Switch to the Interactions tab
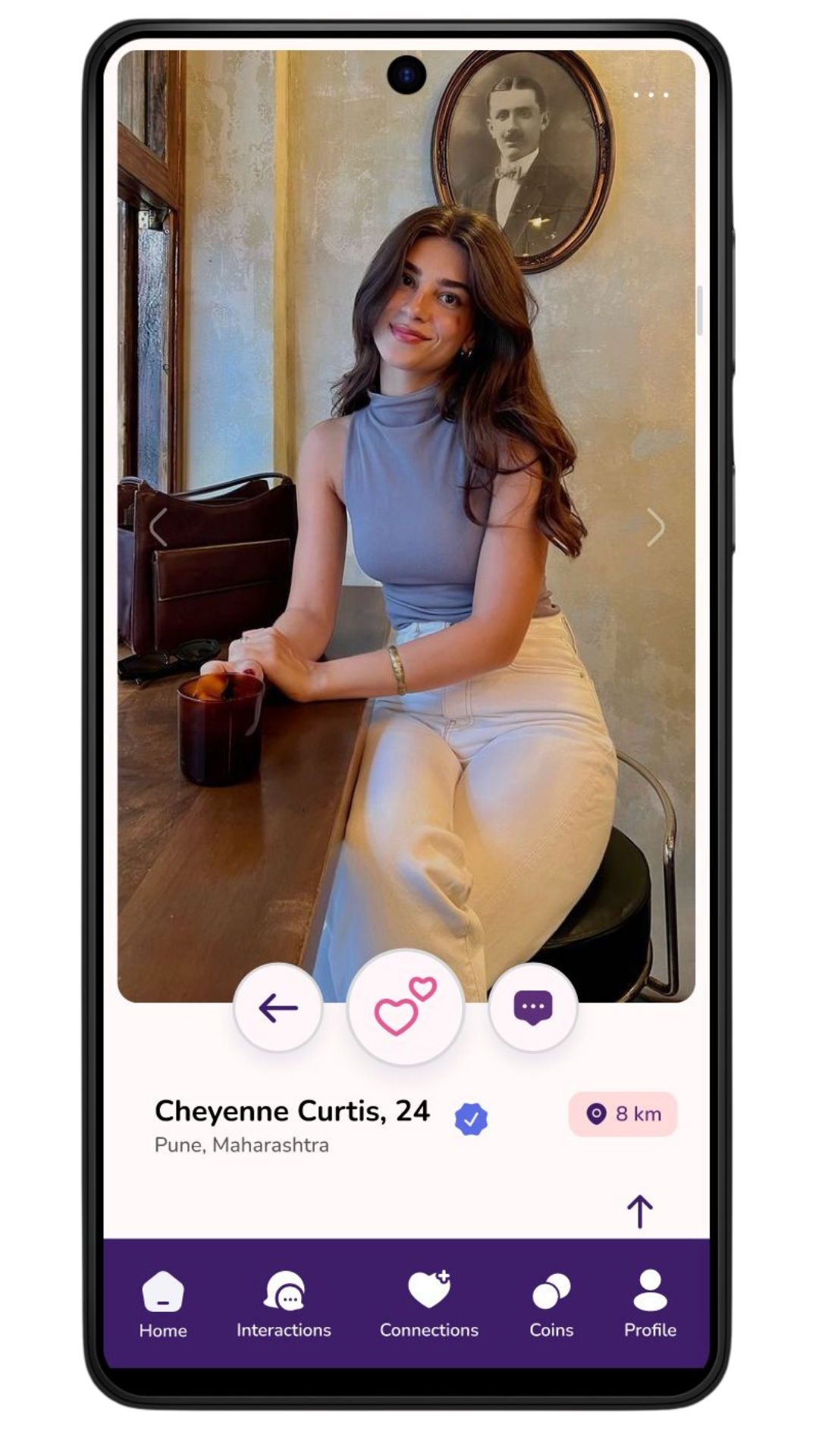Image resolution: width=819 pixels, height=1456 pixels. 284,1304
